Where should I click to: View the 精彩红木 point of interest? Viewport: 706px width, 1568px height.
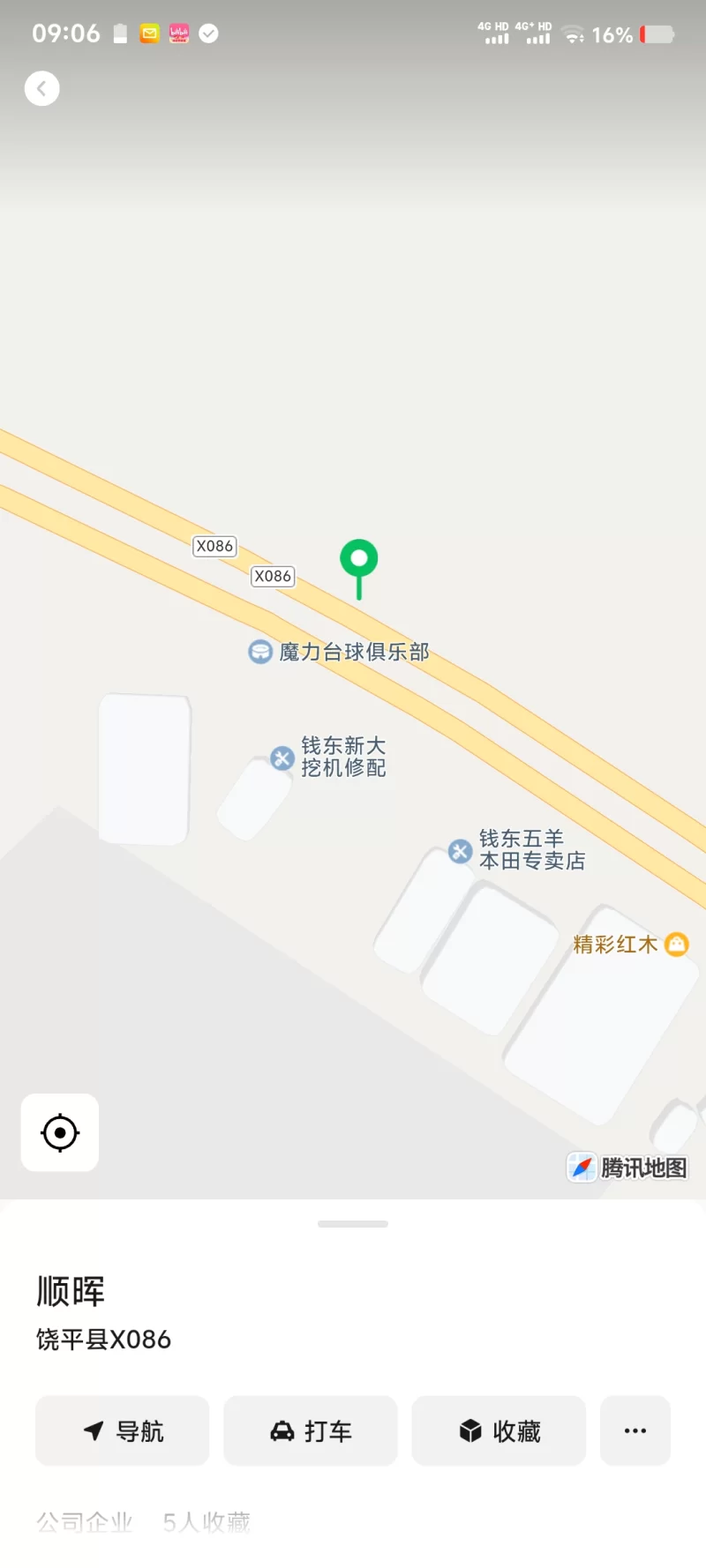676,945
